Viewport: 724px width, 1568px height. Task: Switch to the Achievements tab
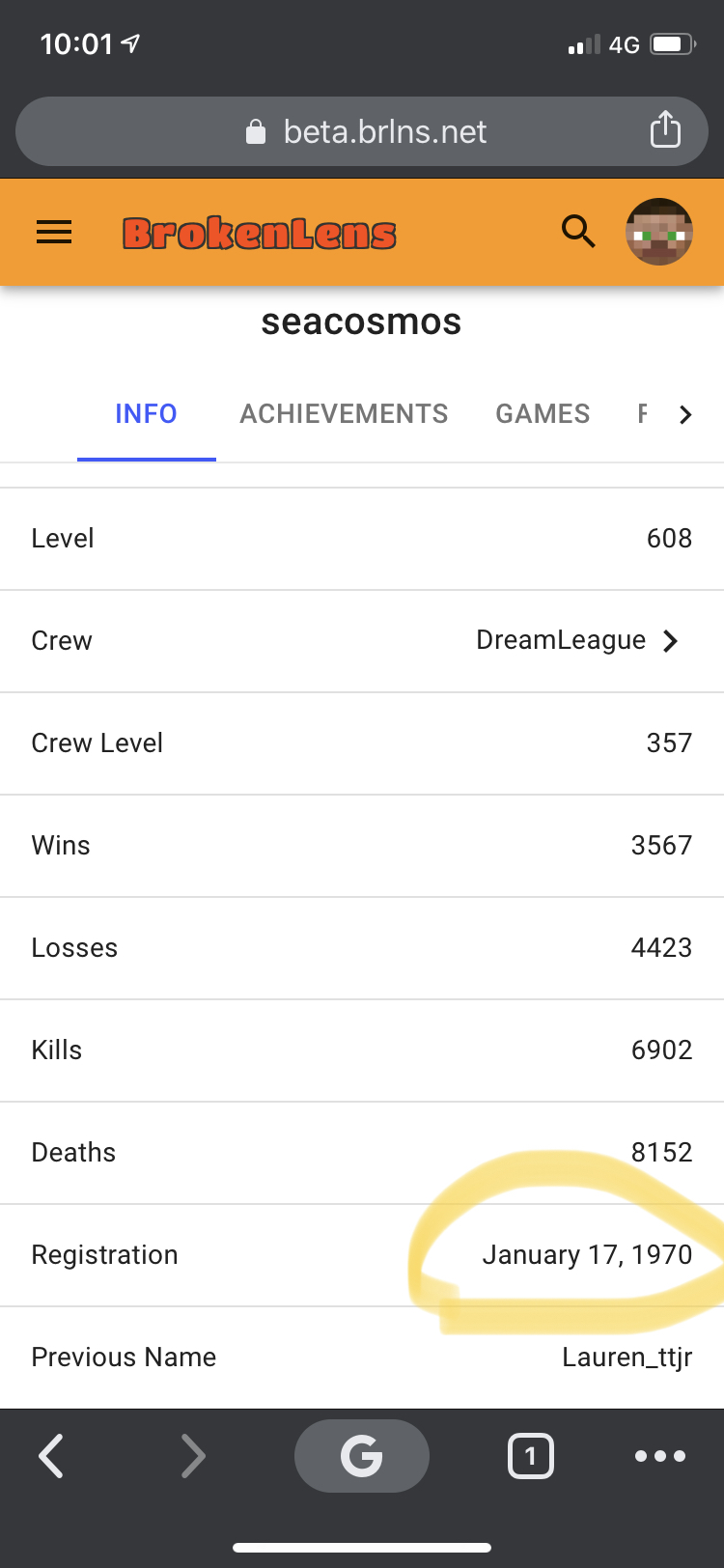coord(344,414)
